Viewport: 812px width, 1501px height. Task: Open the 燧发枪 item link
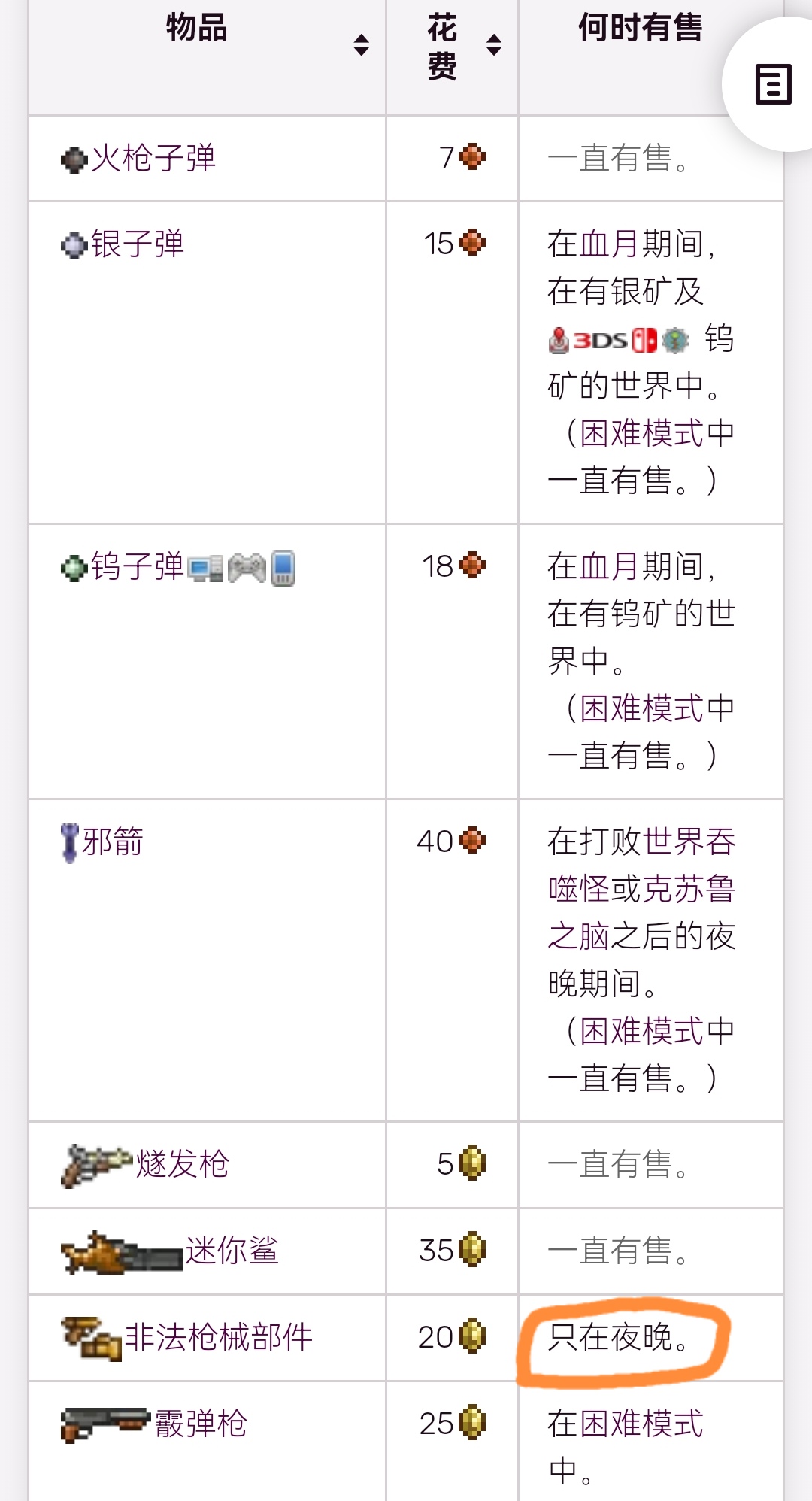[183, 1164]
